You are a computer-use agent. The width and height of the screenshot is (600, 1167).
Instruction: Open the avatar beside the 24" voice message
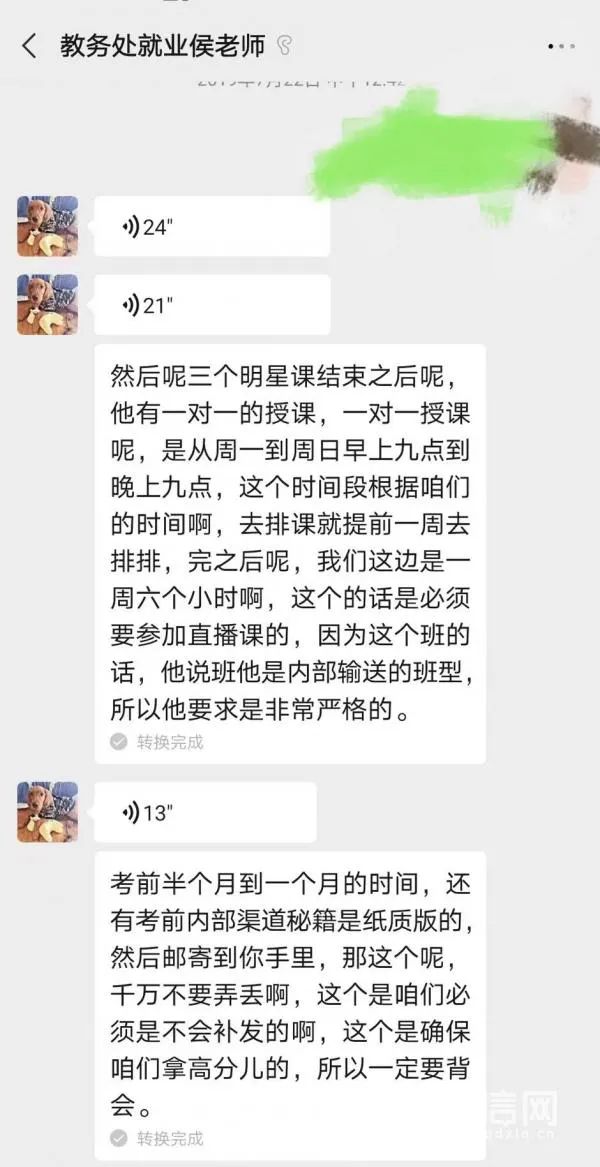pyautogui.click(x=47, y=227)
